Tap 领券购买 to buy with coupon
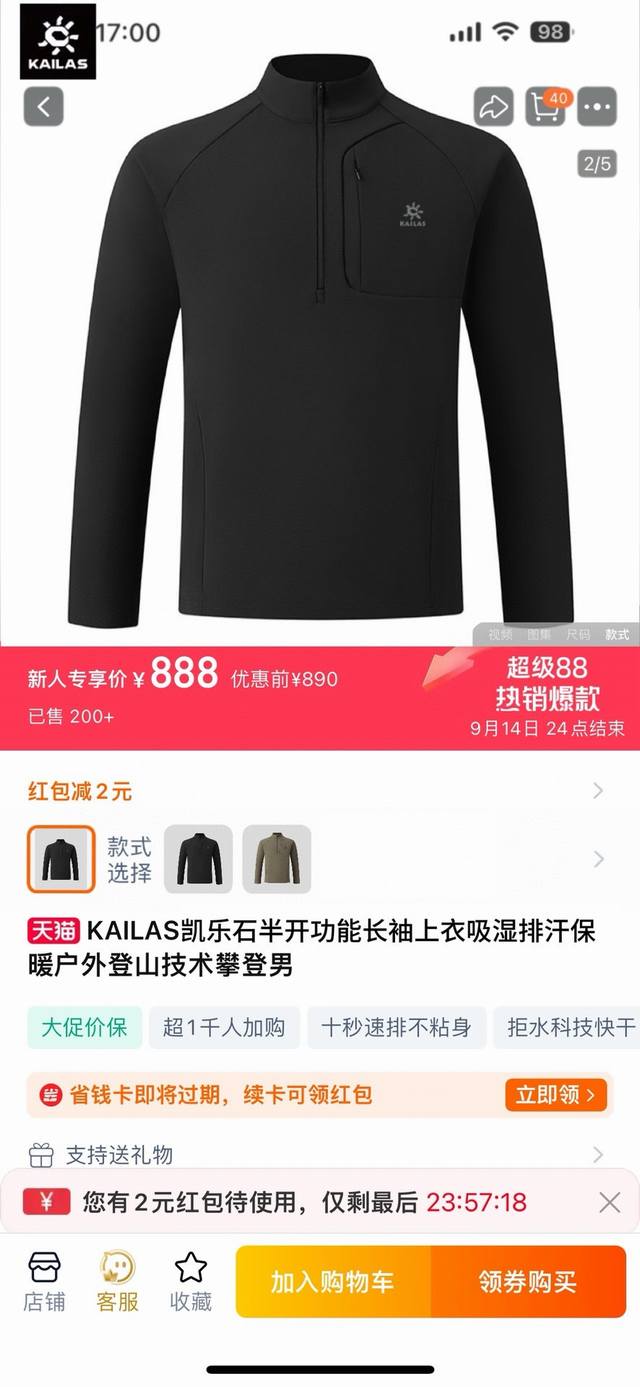Viewport: 640px width, 1387px height. pos(527,1281)
